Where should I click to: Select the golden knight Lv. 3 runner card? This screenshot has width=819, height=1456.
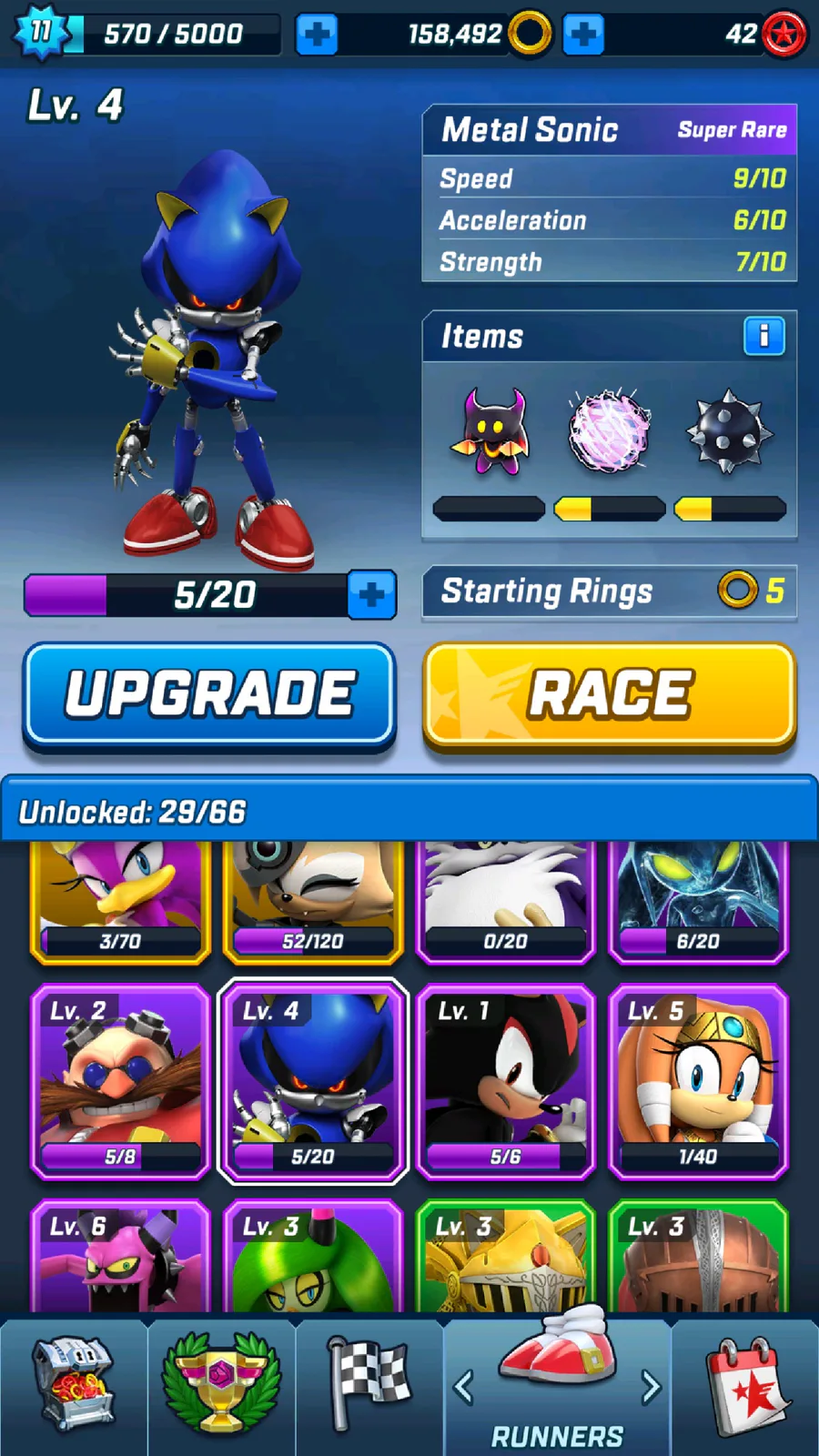click(505, 1260)
